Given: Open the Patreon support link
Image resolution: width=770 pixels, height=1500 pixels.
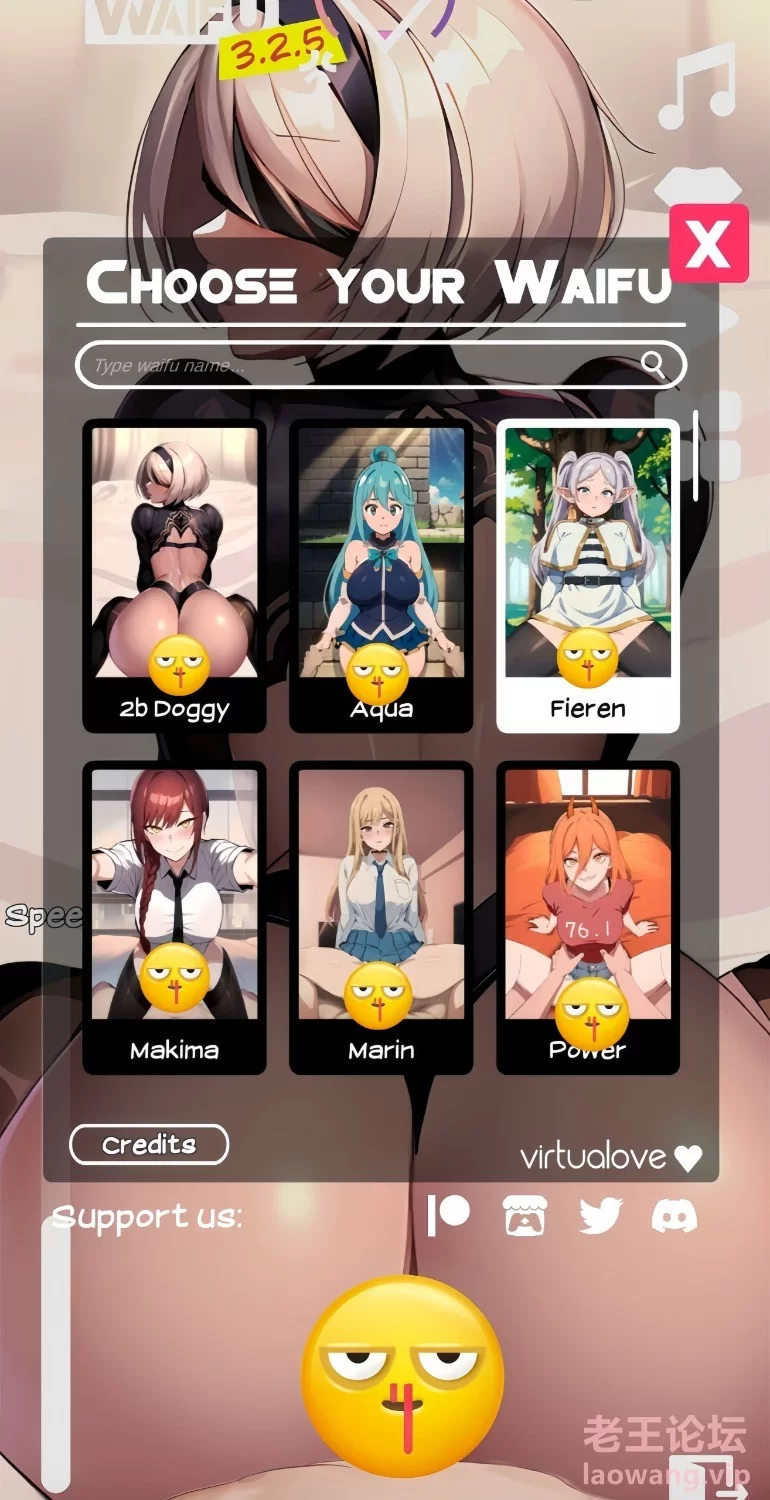Looking at the screenshot, I should coord(448,1216).
